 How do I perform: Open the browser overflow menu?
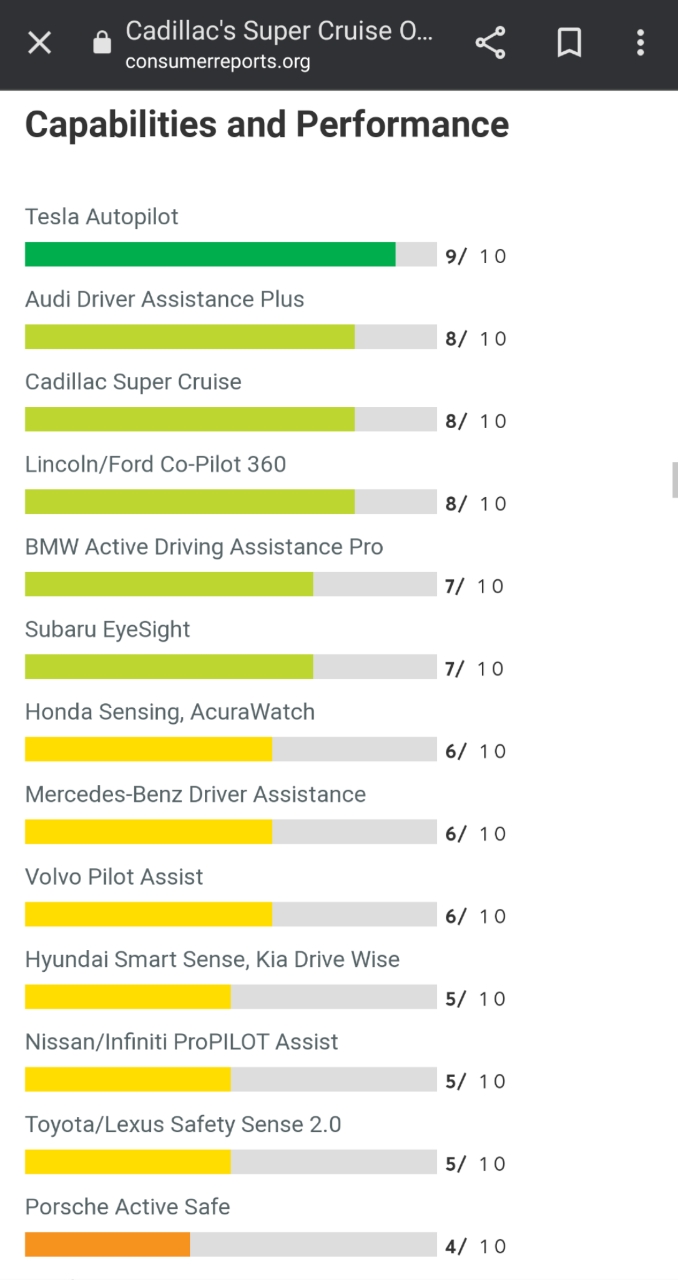point(640,43)
